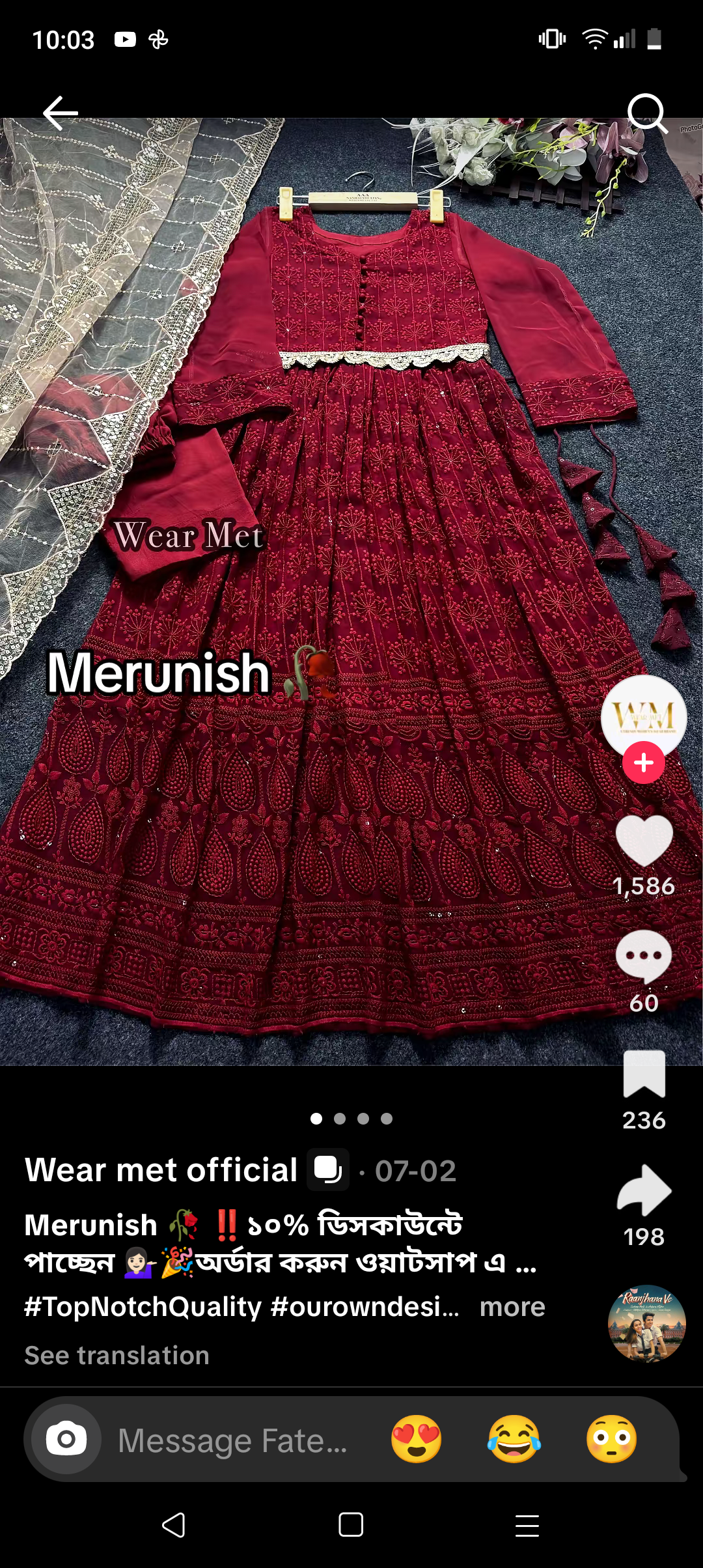Open camera icon in message bar

point(66,1439)
